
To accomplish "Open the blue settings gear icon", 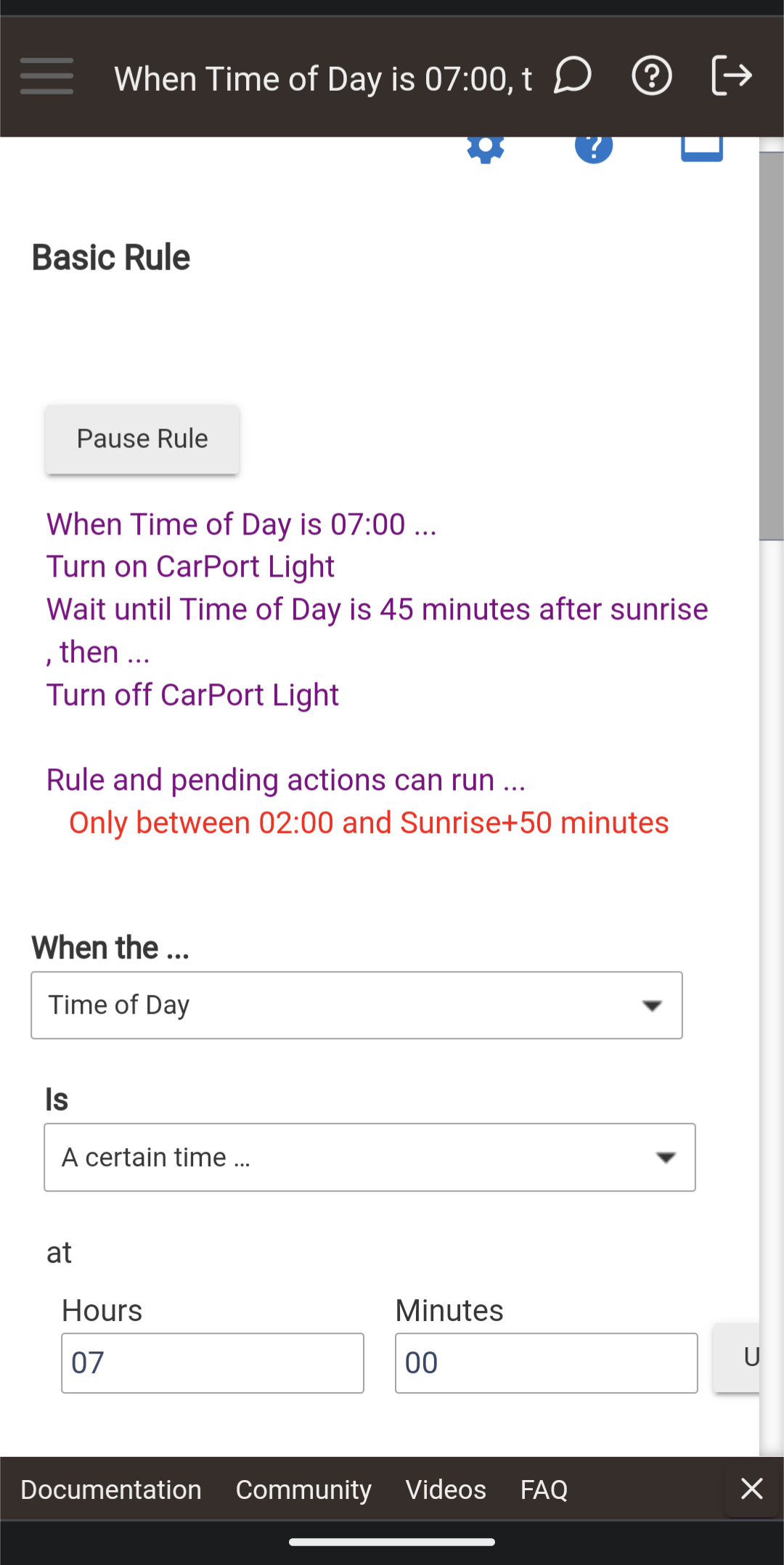I will 486,147.
